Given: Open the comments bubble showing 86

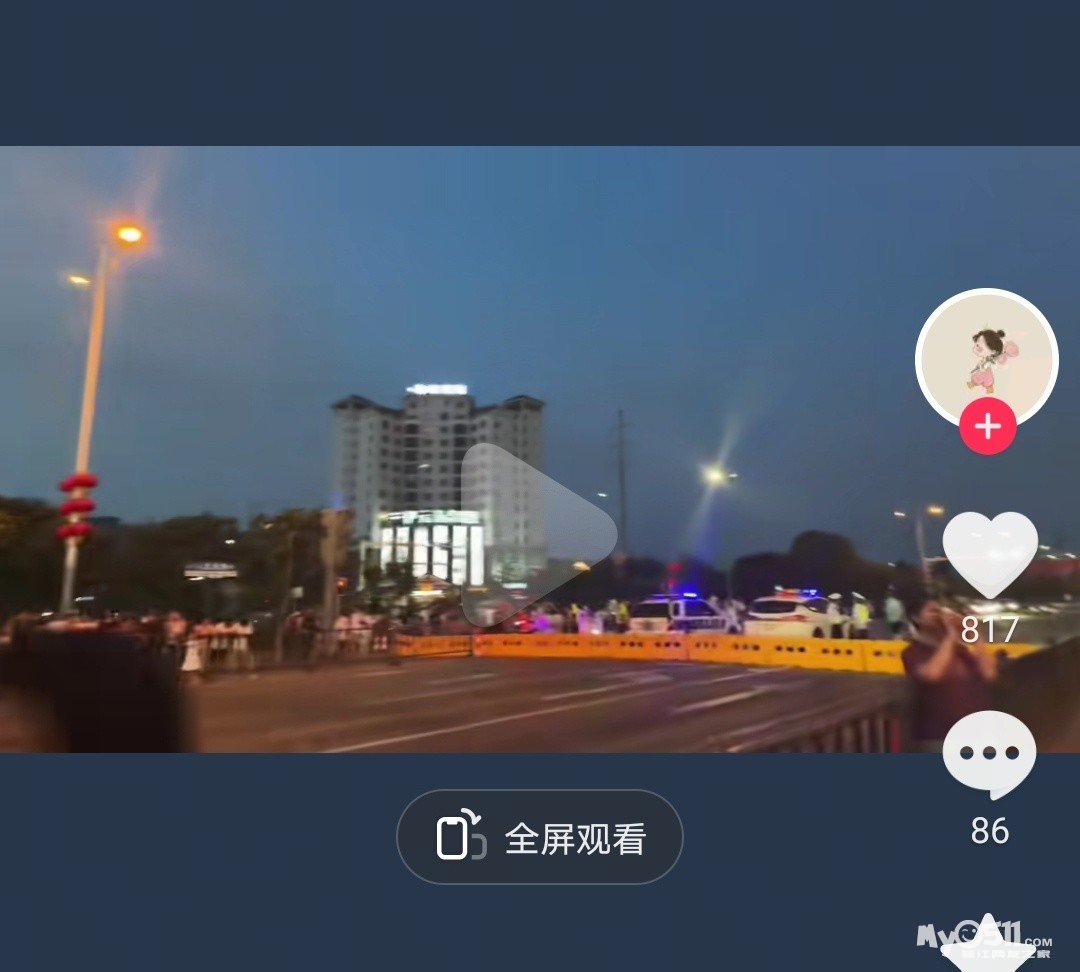Looking at the screenshot, I should coord(989,755).
